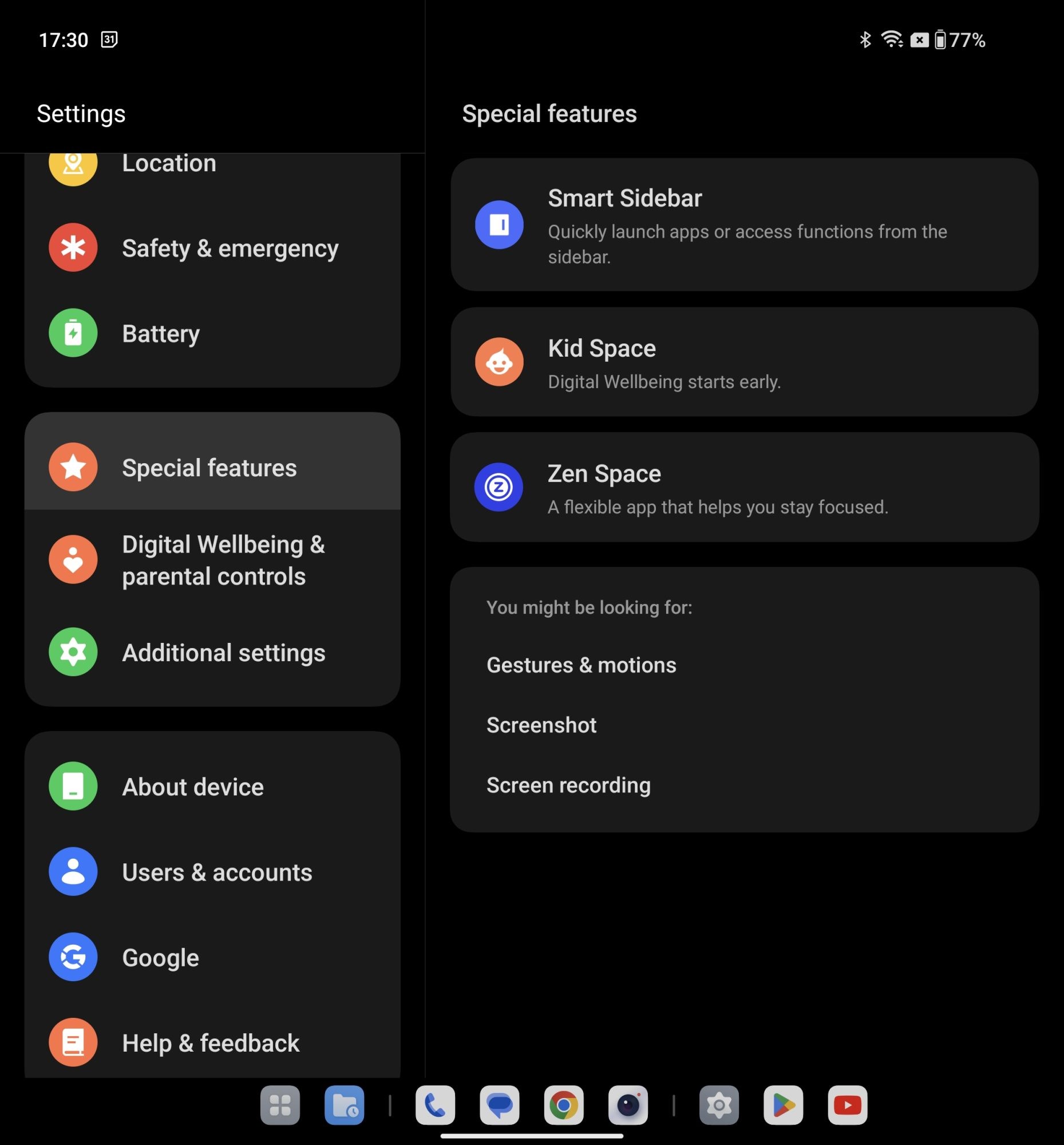
Task: Launch Chrome from the taskbar
Action: tap(564, 1105)
